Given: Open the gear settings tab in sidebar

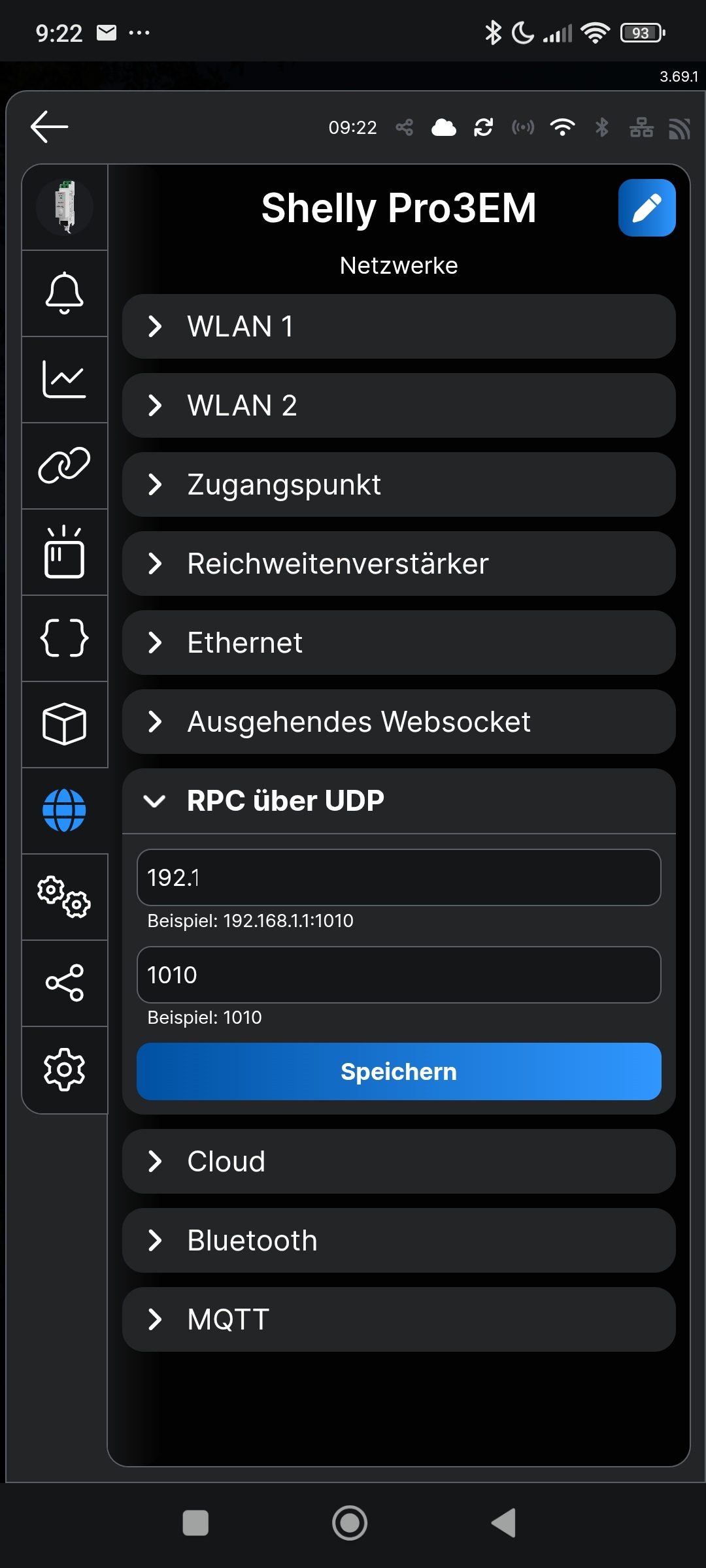Looking at the screenshot, I should [65, 1070].
